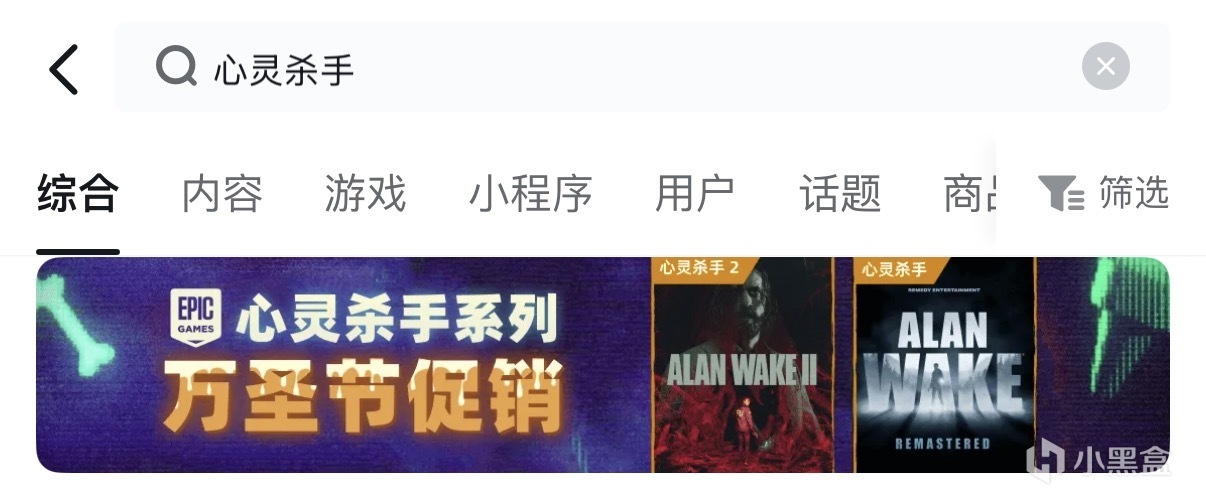Open the 小程序 tab

(530, 194)
